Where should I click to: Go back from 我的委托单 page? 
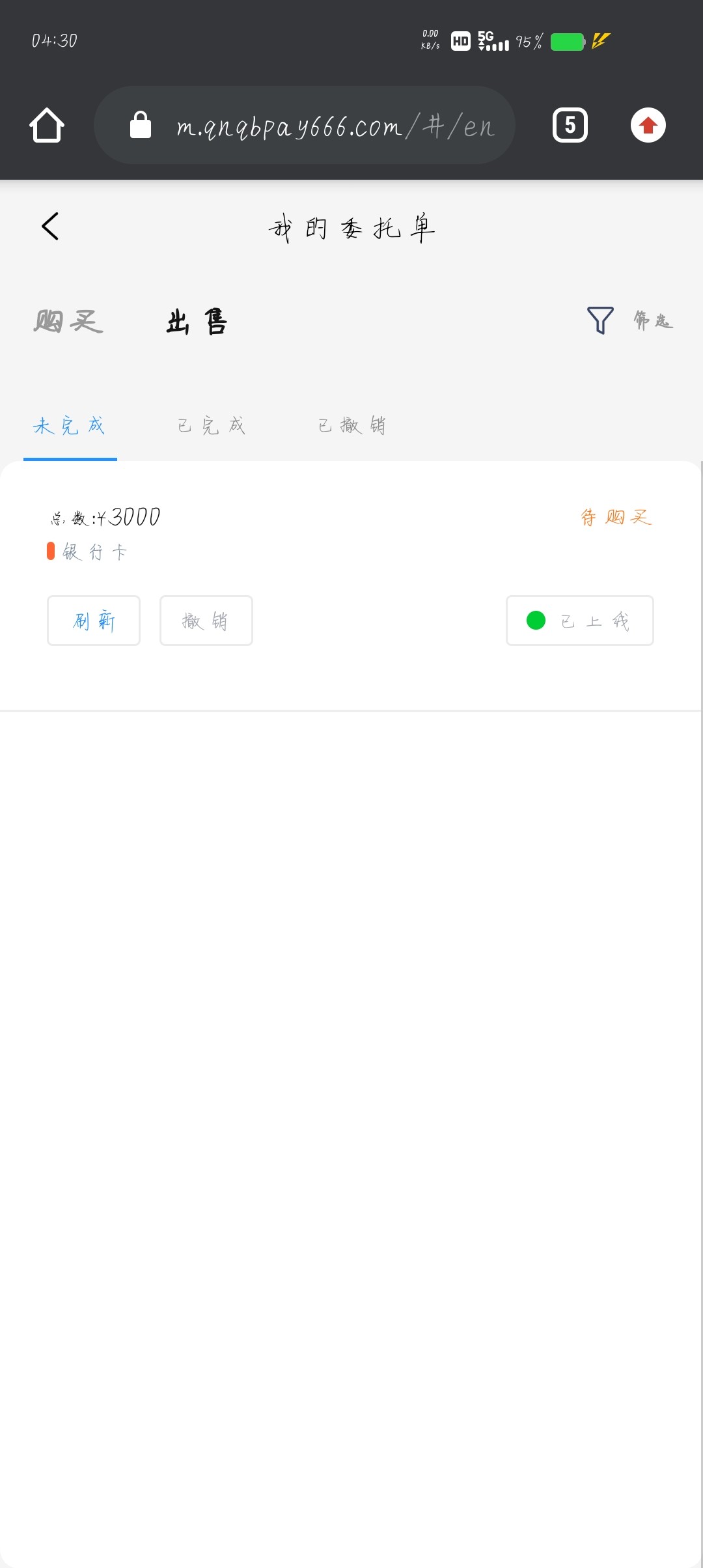(x=50, y=227)
